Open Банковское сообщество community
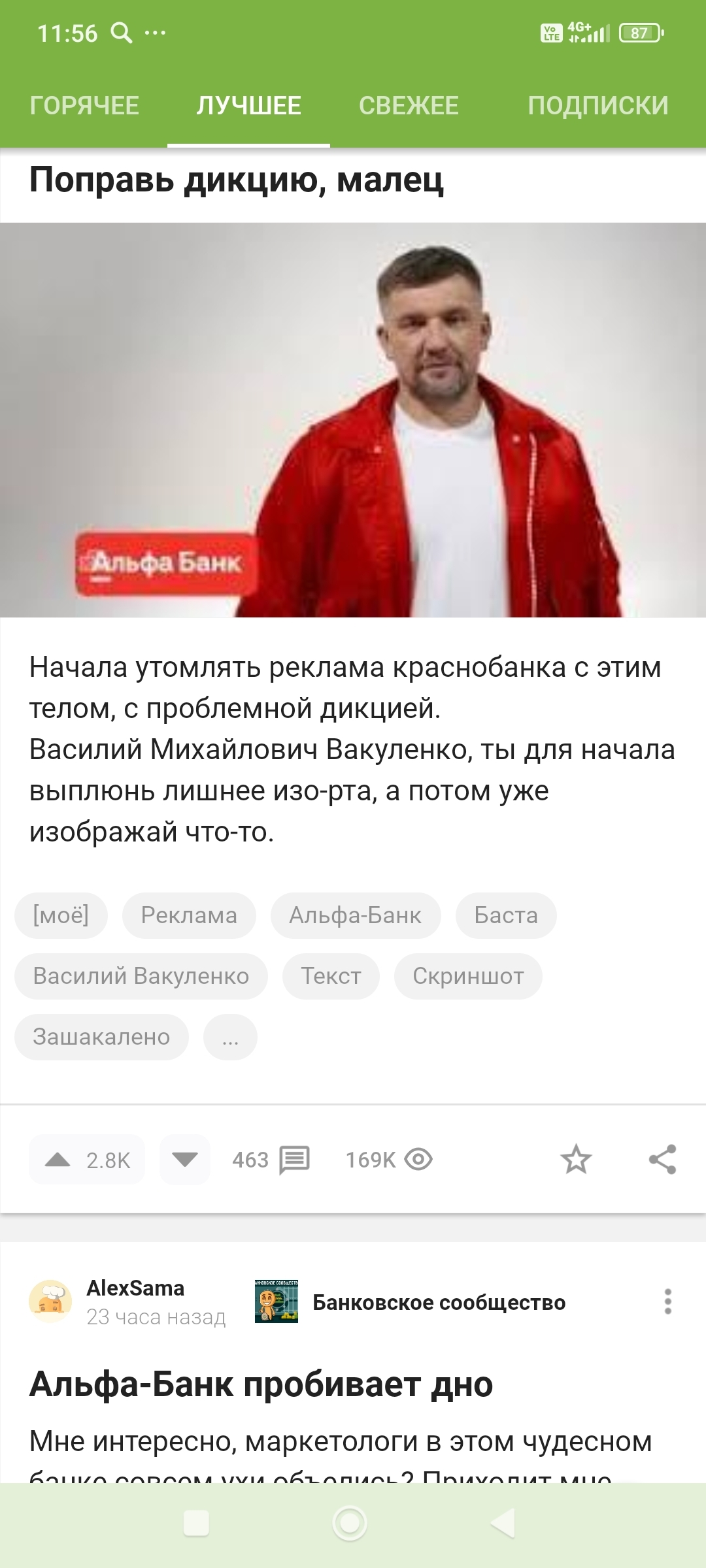The height and width of the screenshot is (1568, 706). tap(438, 1302)
